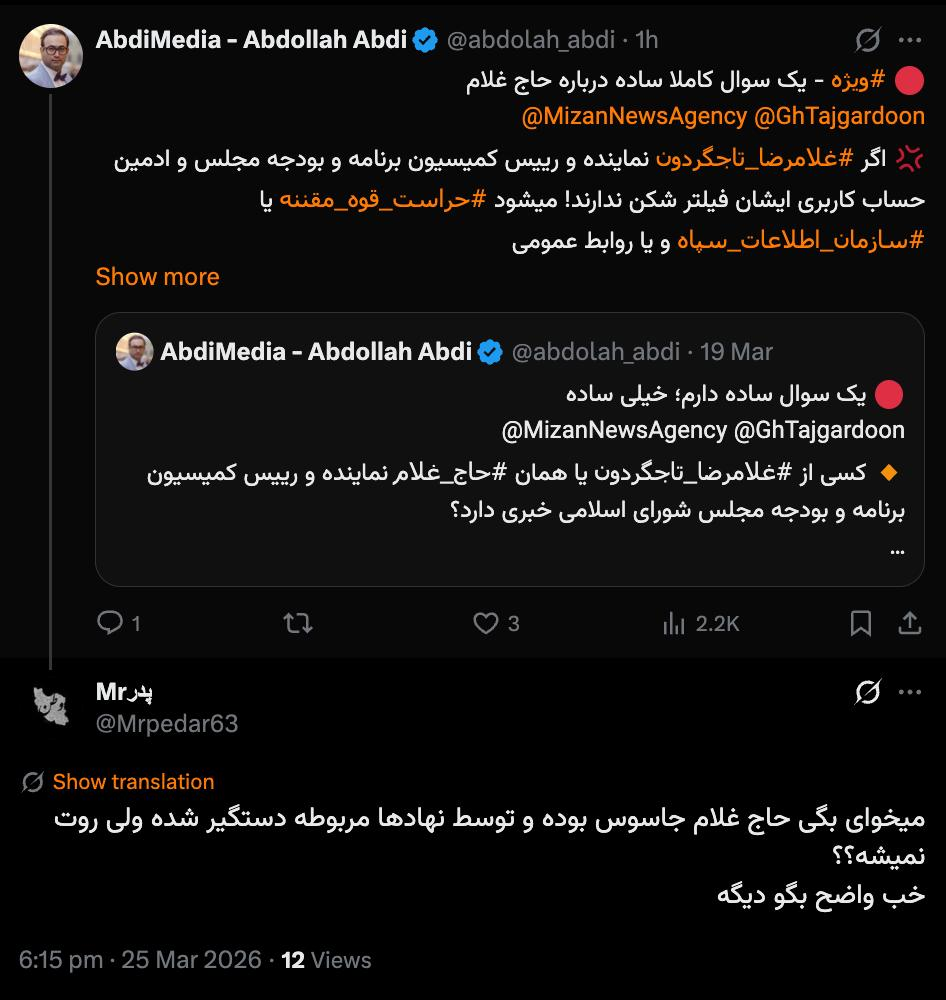Bookmark AbdiMedia's post
Image resolution: width=946 pixels, height=1000 pixels.
[x=860, y=624]
